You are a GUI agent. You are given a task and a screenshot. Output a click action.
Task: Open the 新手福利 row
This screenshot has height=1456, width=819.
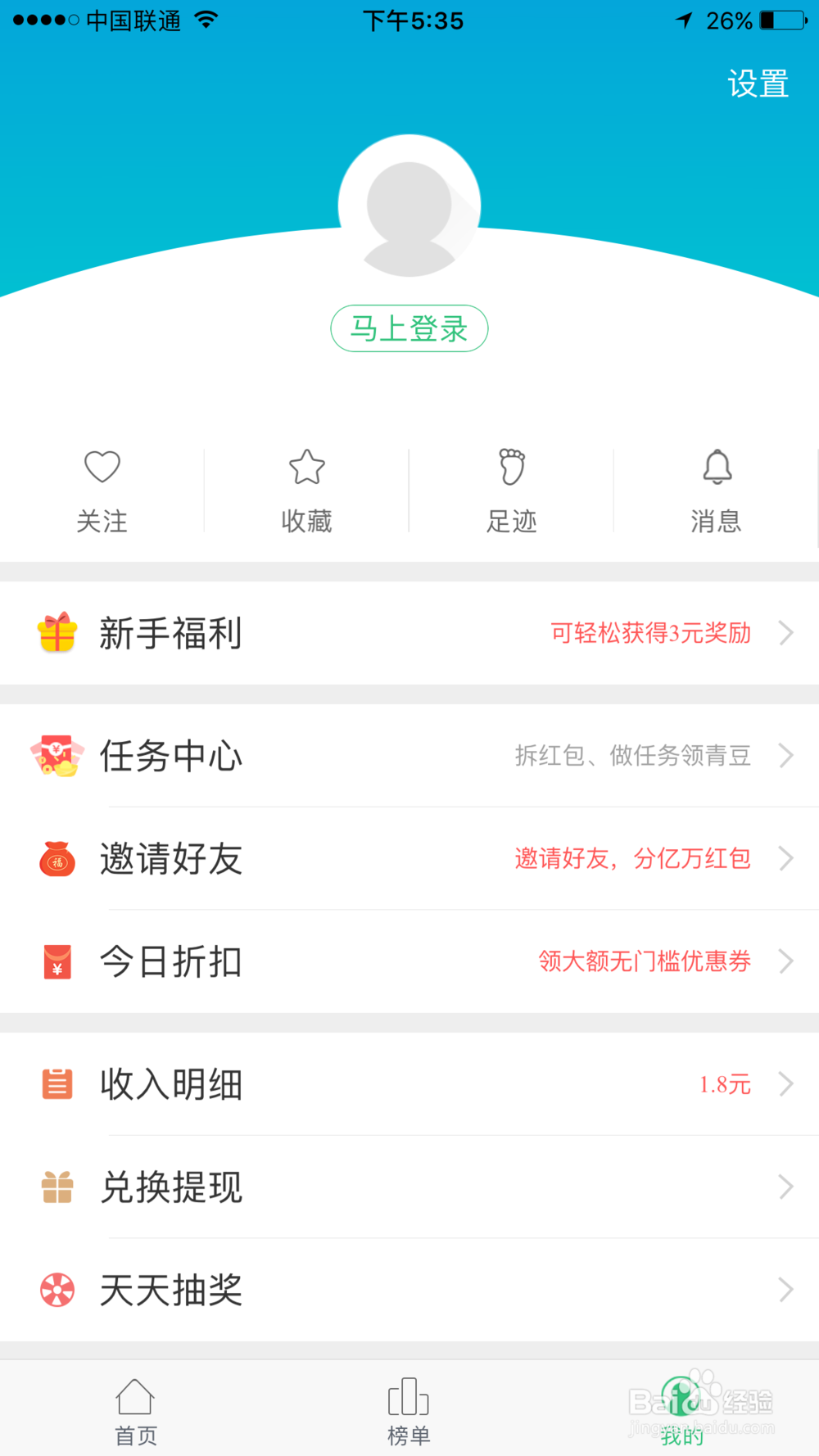[409, 633]
